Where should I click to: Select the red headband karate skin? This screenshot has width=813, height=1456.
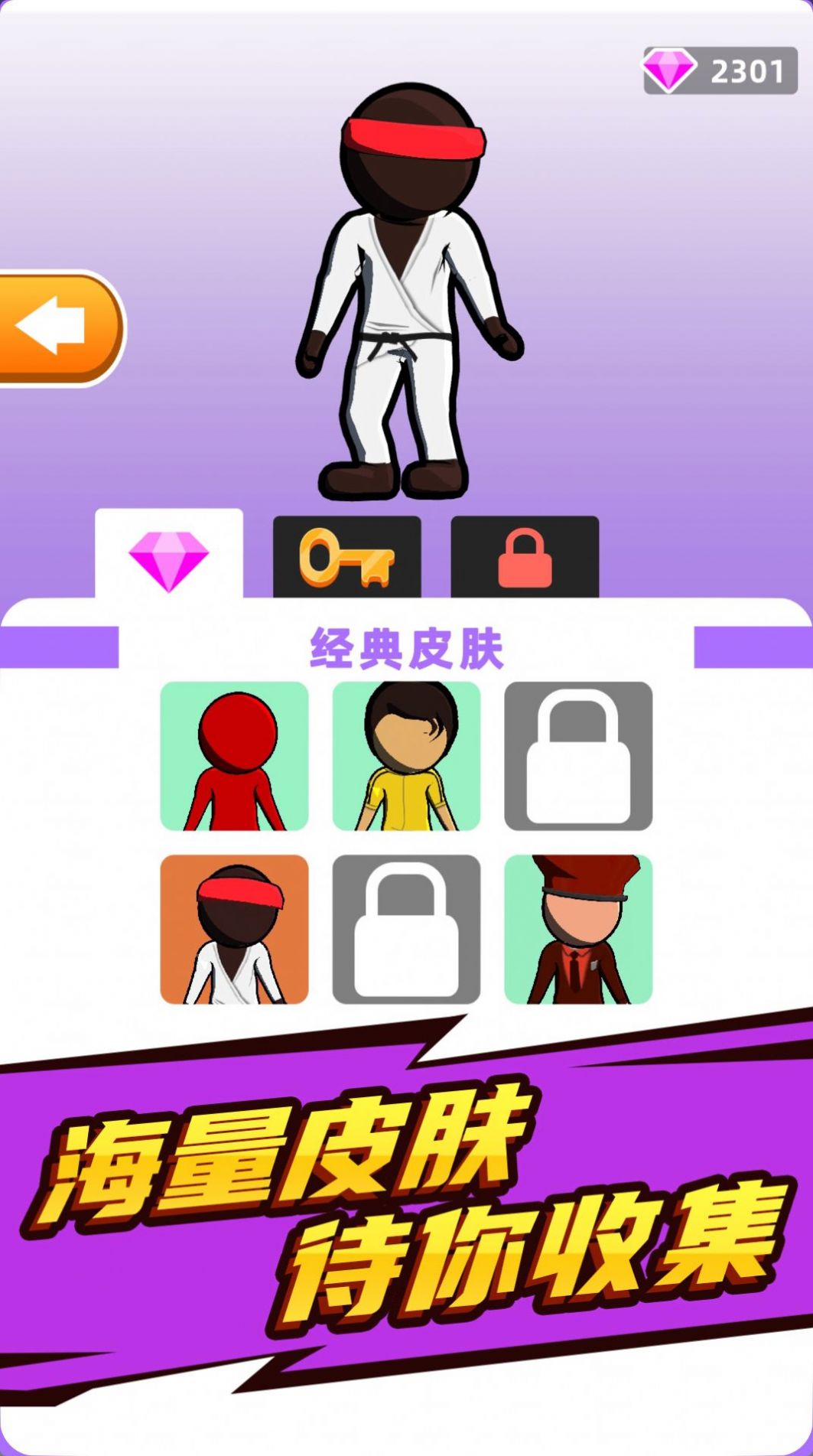234,929
